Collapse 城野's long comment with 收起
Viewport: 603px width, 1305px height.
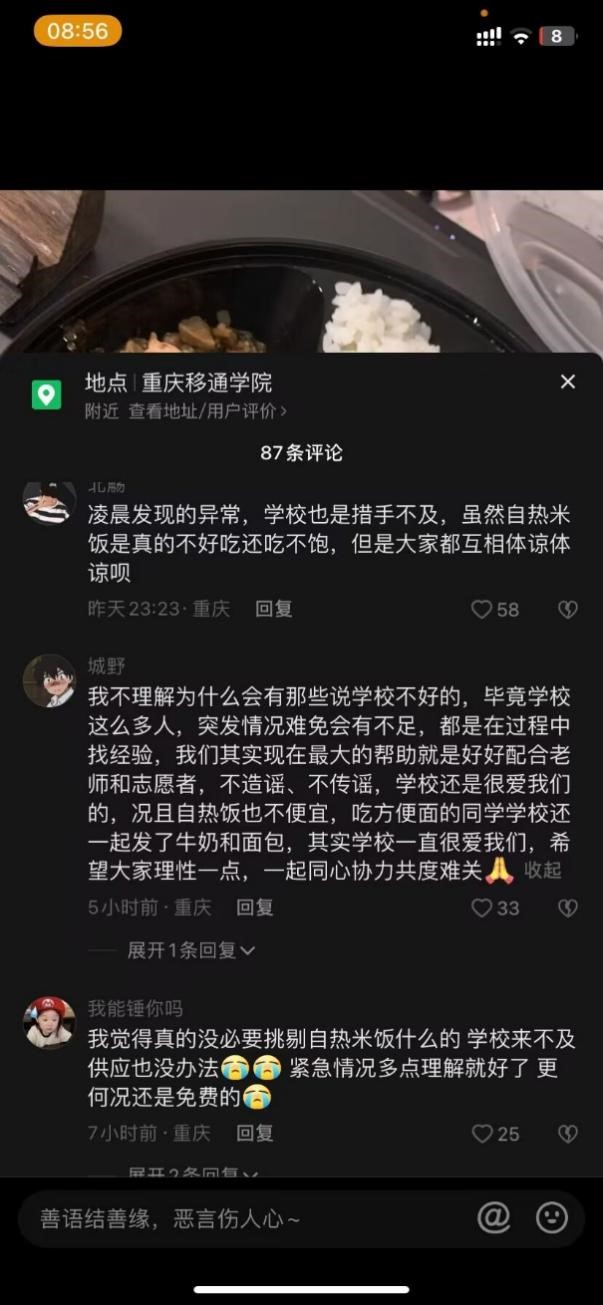pyautogui.click(x=543, y=870)
